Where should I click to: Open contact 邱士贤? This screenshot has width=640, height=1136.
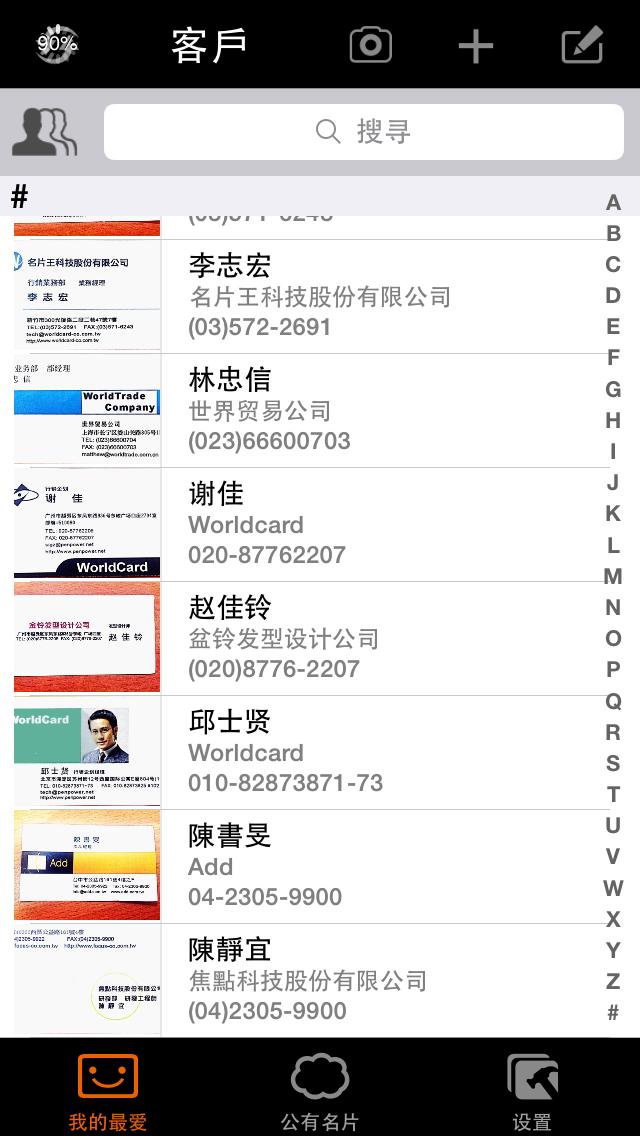tap(320, 752)
